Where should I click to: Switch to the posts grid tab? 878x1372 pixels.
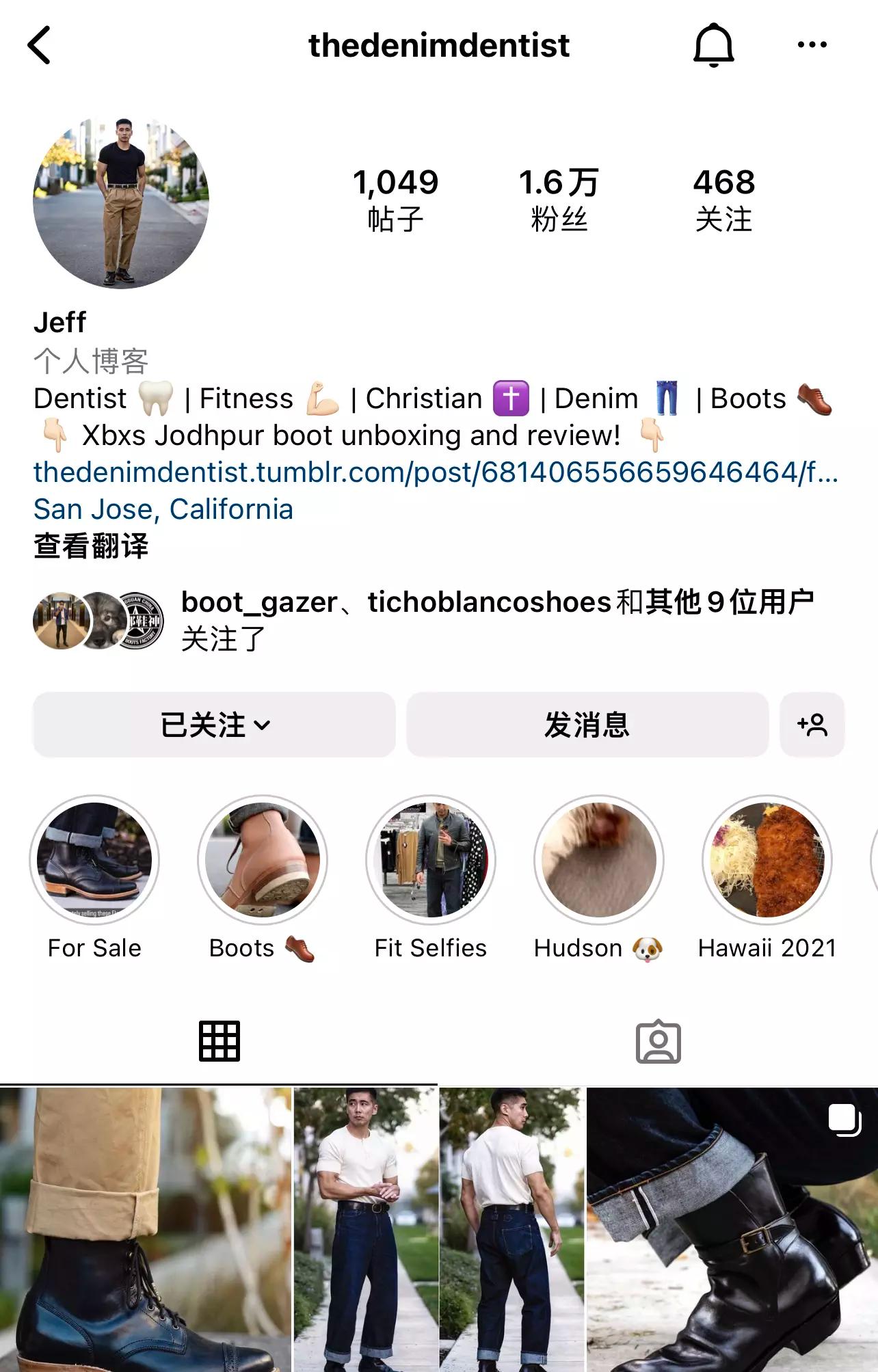219,1040
